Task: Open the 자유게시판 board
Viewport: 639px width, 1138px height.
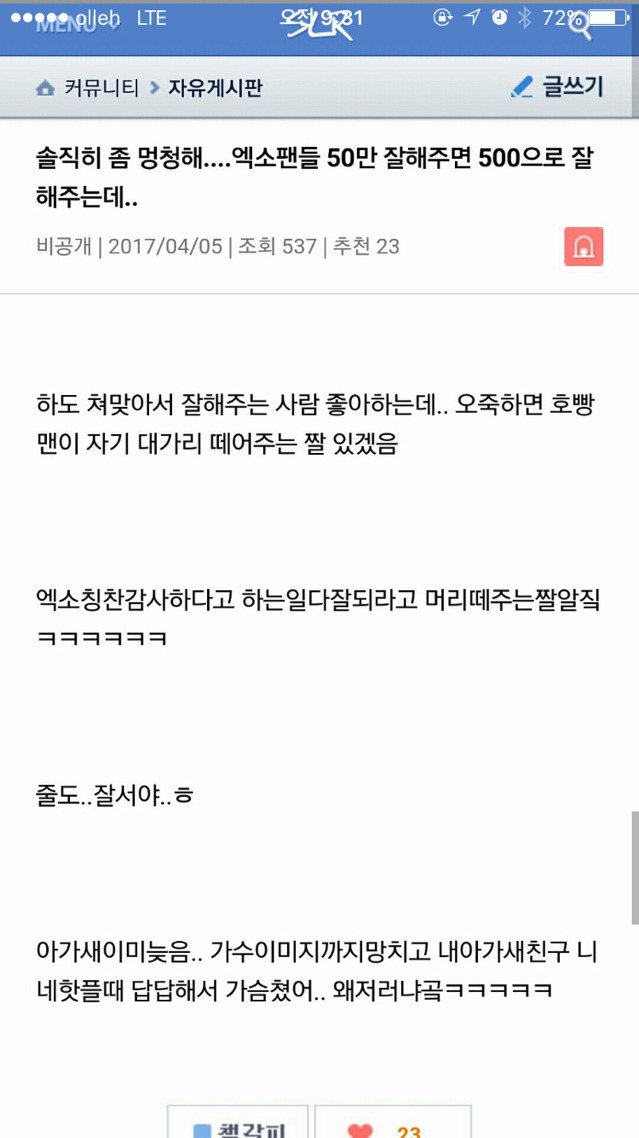Action: tap(214, 88)
